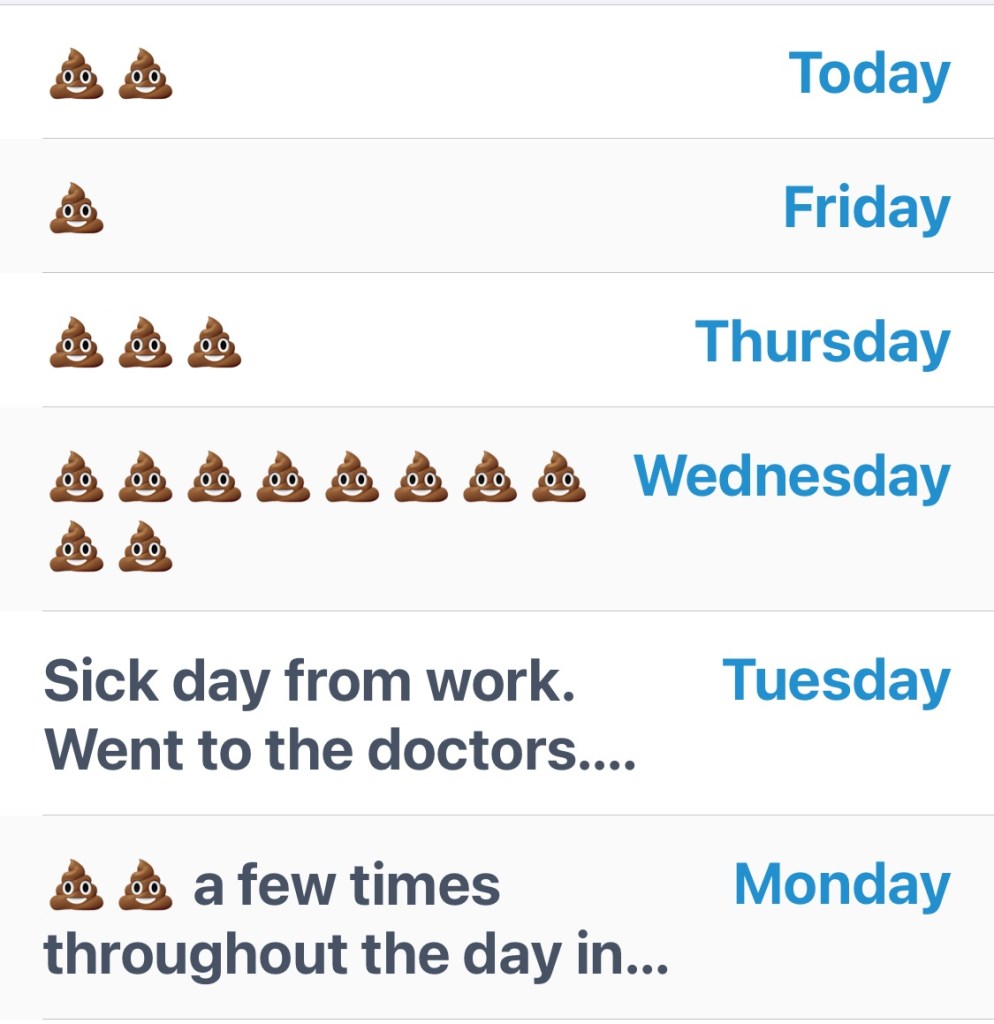Show Monday's entry
This screenshot has height=1024, width=994.
click(497, 917)
